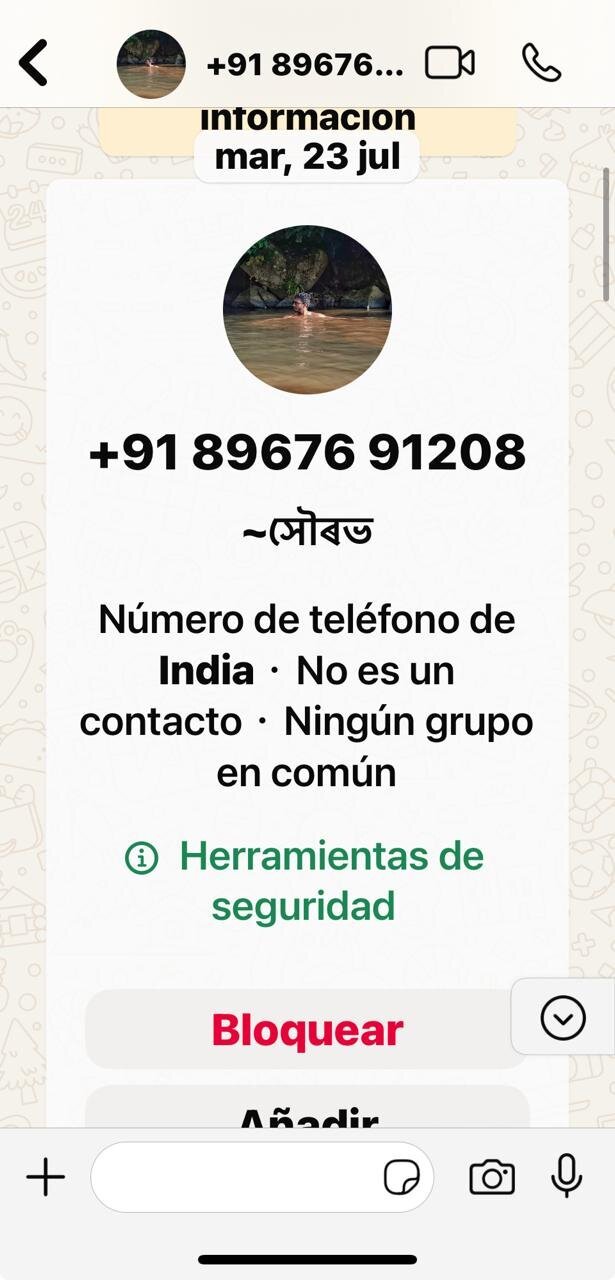615x1280 pixels.
Task: Start a video call with this number
Action: (449, 63)
